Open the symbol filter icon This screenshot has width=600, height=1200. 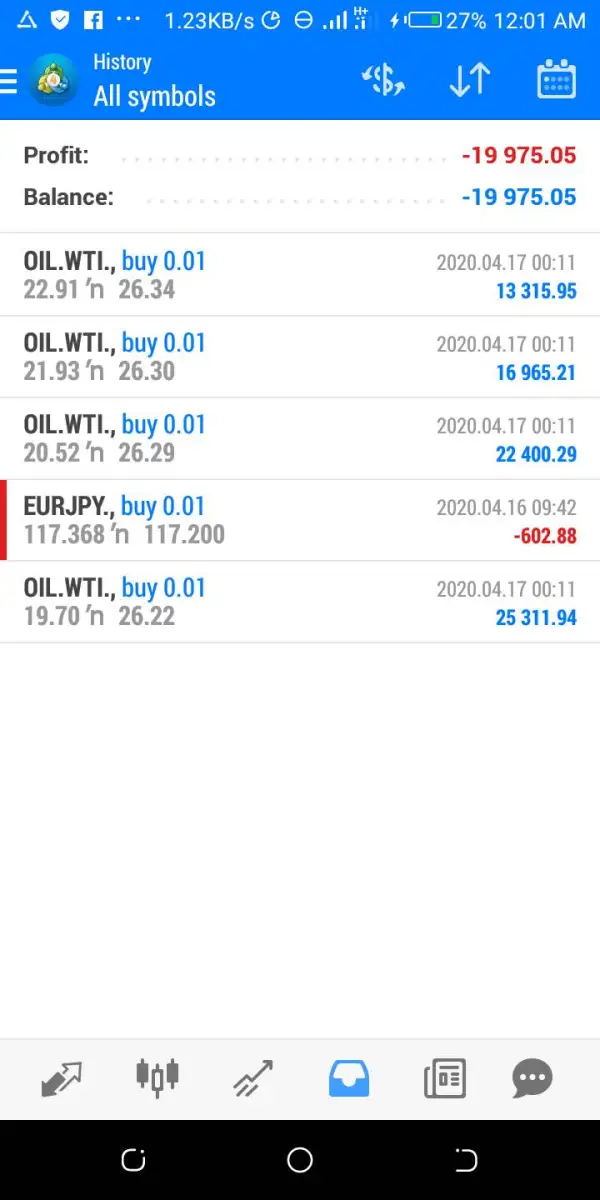[383, 80]
